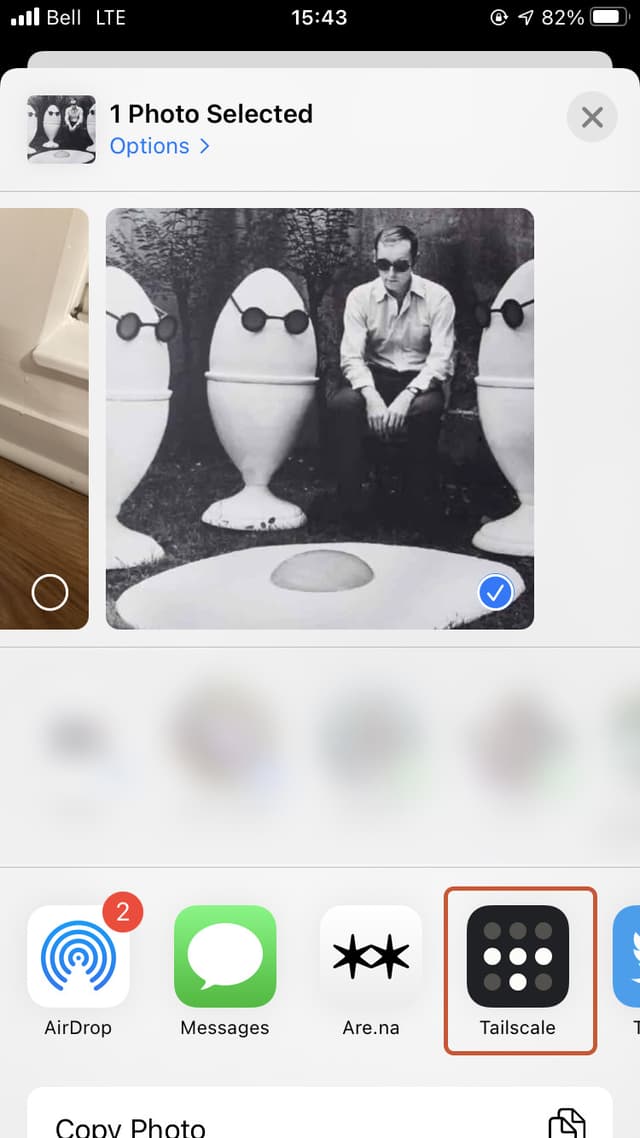Send the photo through Messages

(x=225, y=956)
